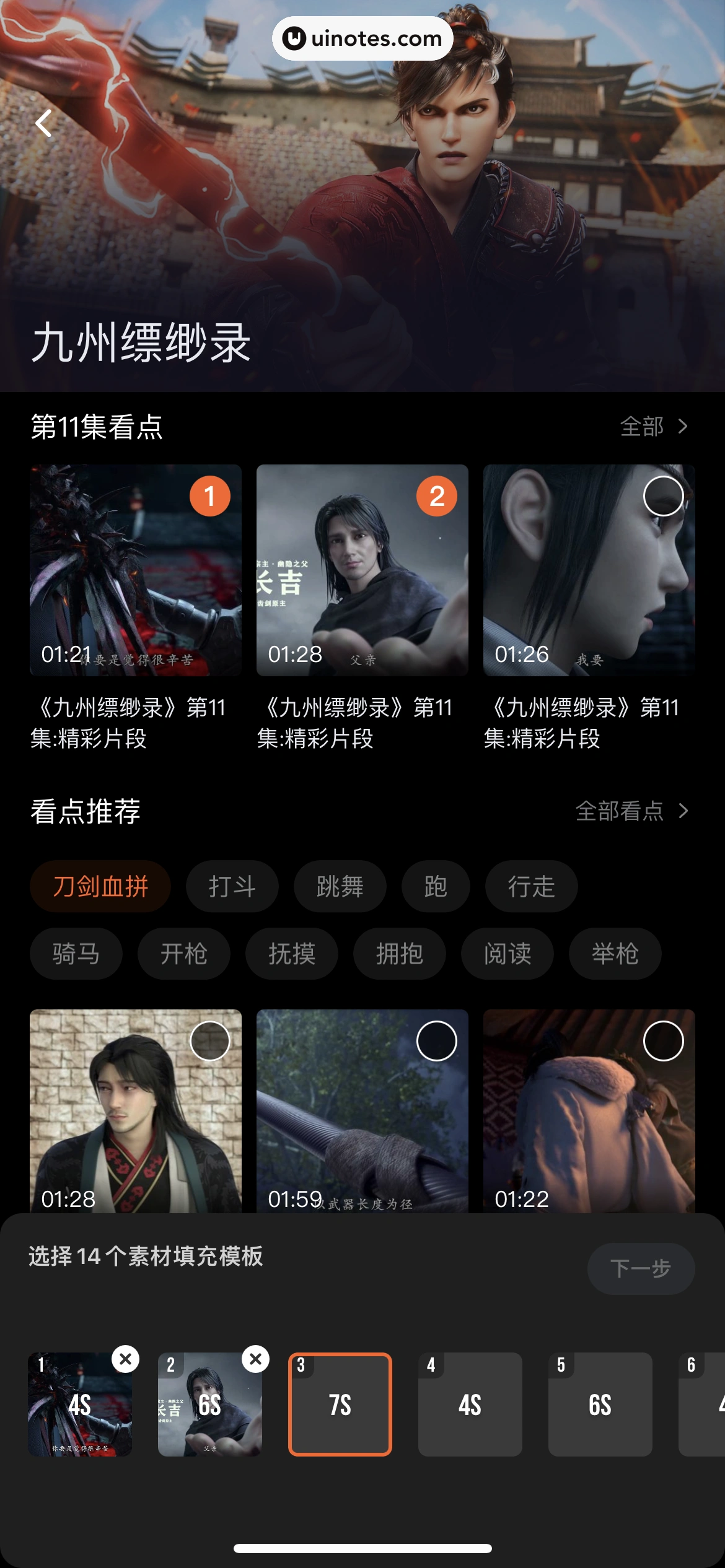Choose the 抚摸 chip
The width and height of the screenshot is (725, 1568).
291,953
